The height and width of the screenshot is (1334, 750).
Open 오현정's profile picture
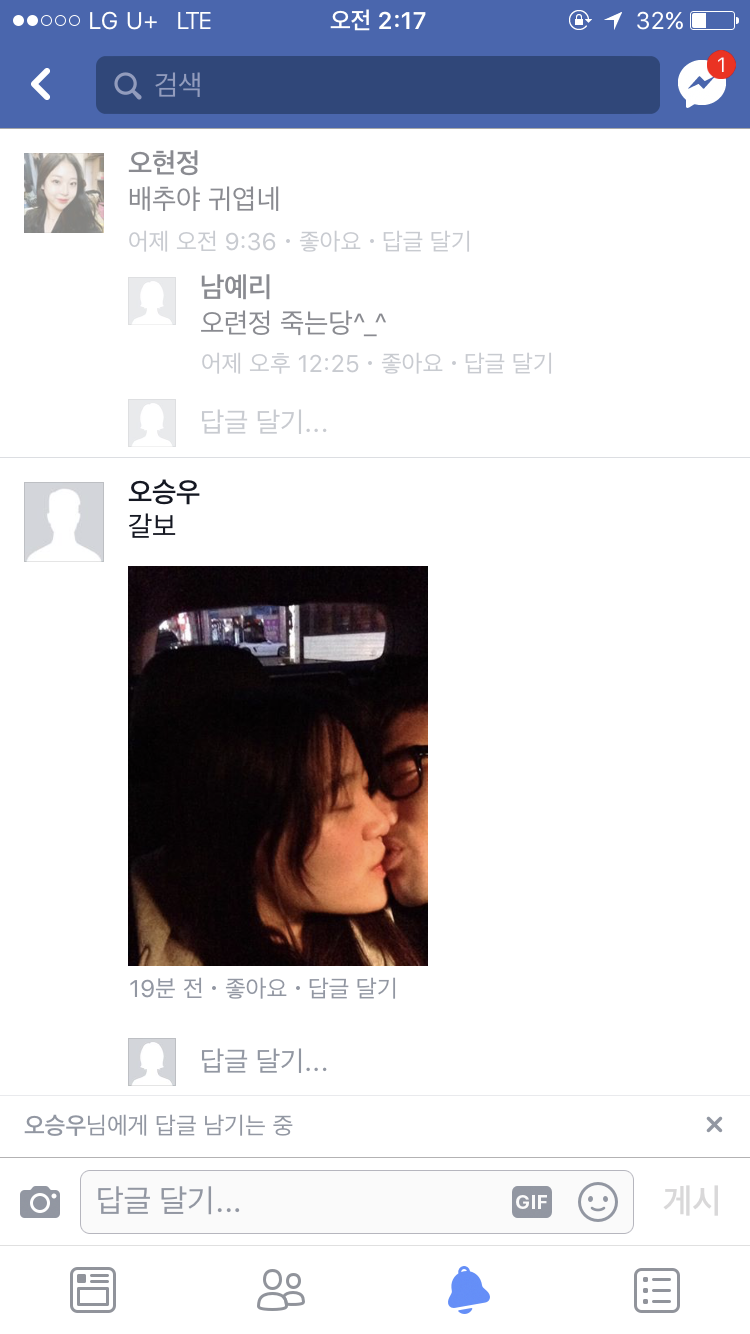point(64,193)
